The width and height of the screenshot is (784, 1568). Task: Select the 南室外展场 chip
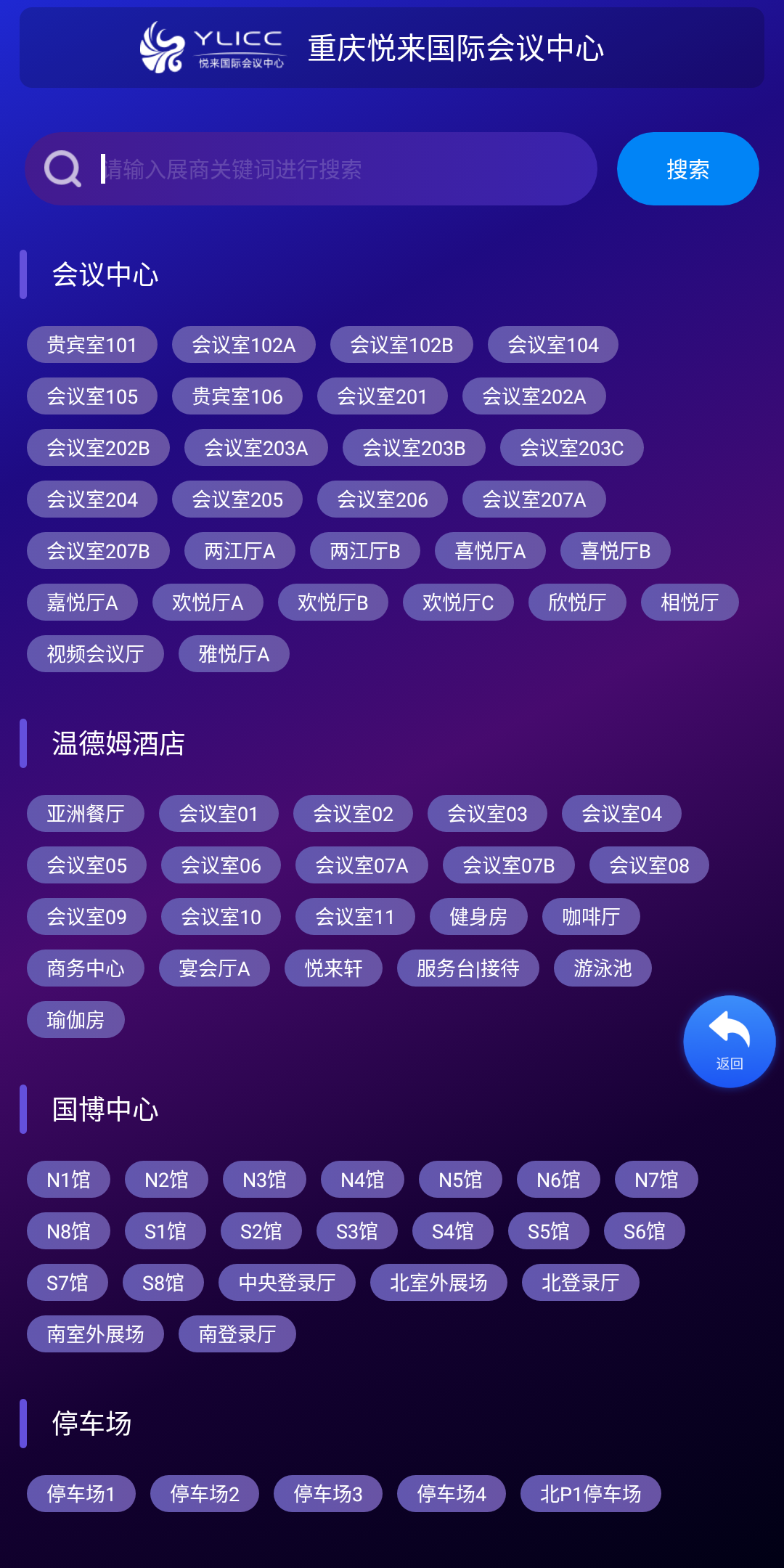coord(95,1334)
